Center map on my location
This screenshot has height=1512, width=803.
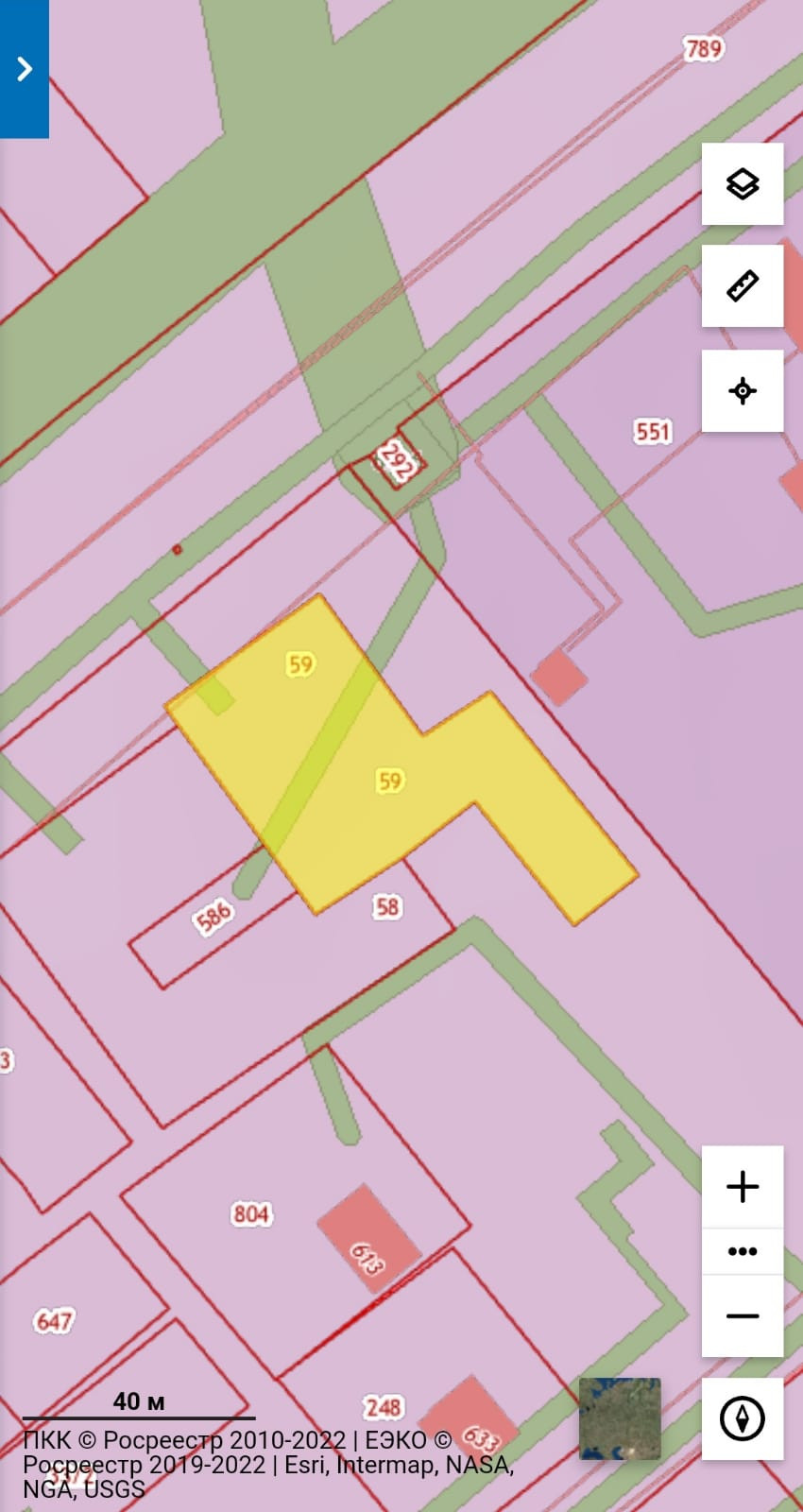[x=743, y=390]
